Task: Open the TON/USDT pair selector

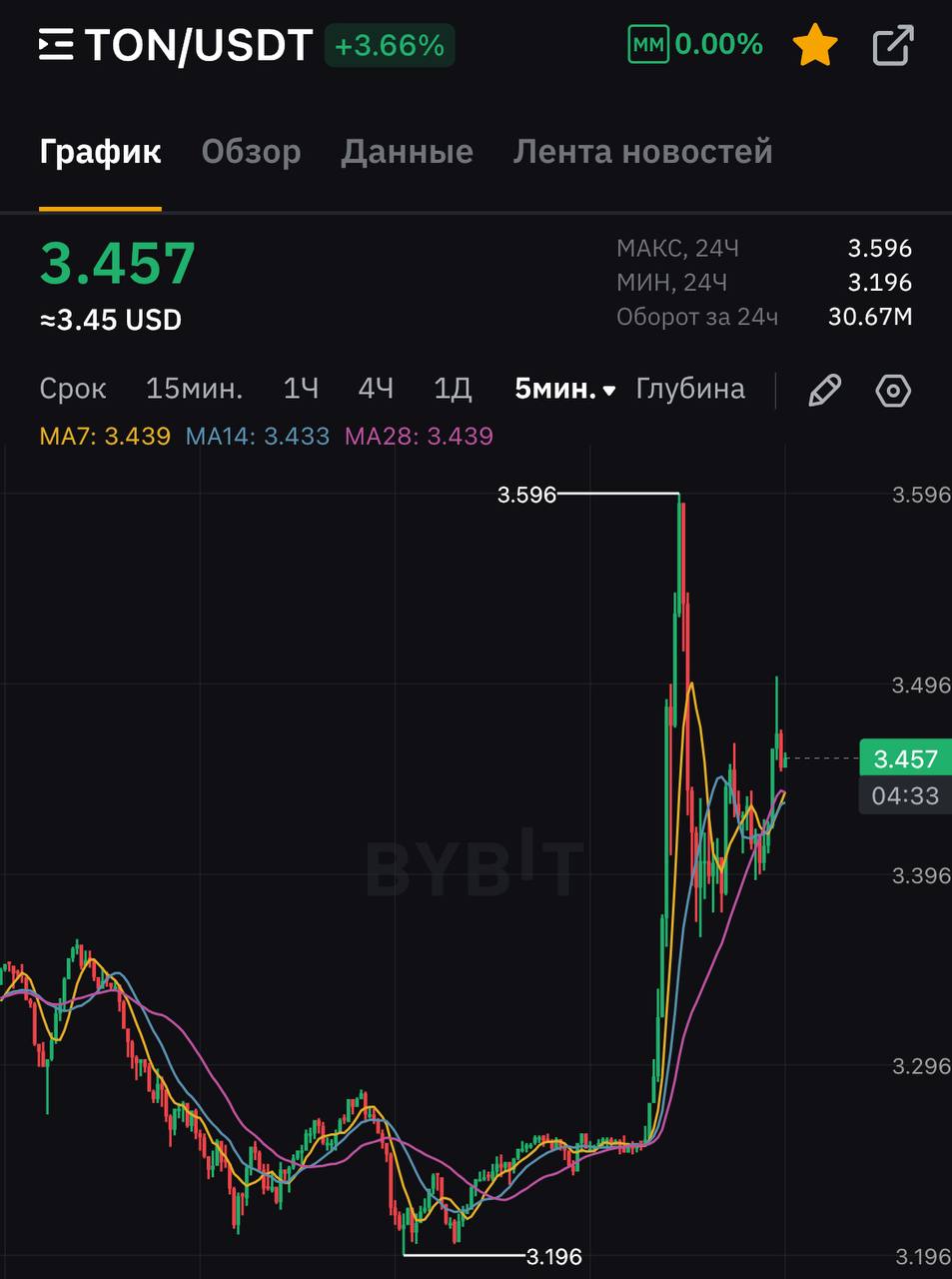Action: [176, 46]
